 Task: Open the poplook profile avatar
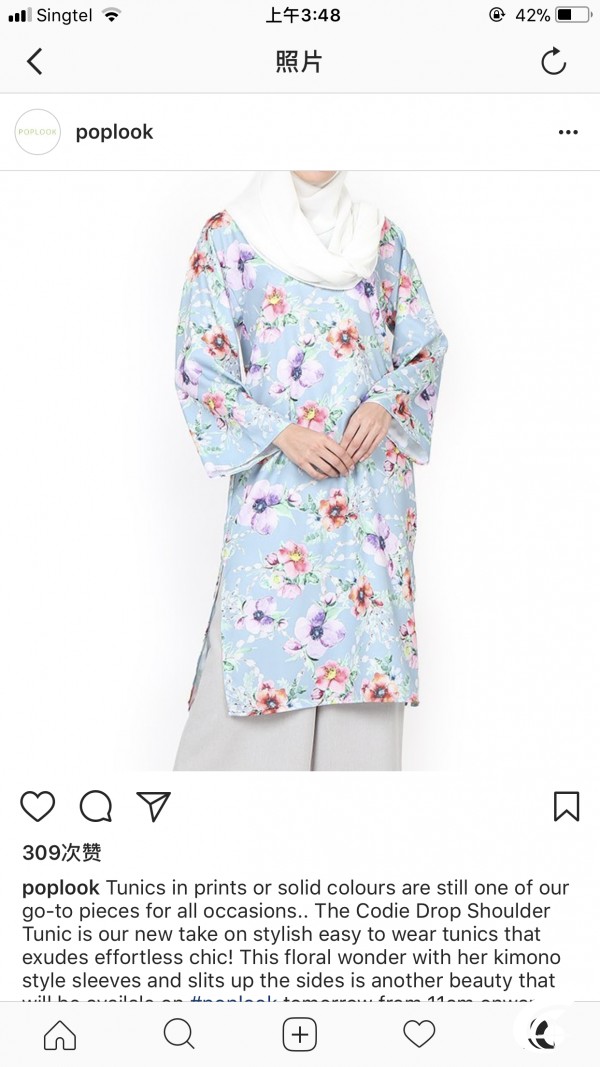click(38, 132)
